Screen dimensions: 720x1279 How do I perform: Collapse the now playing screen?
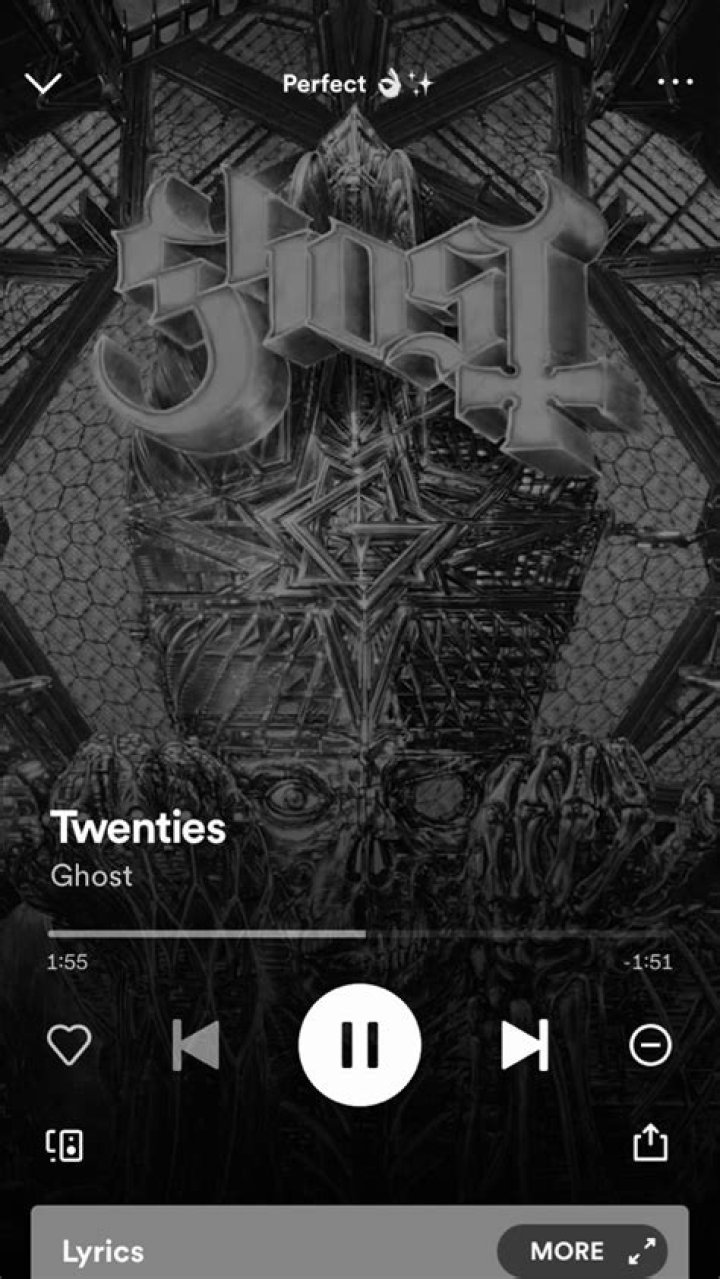[x=43, y=84]
